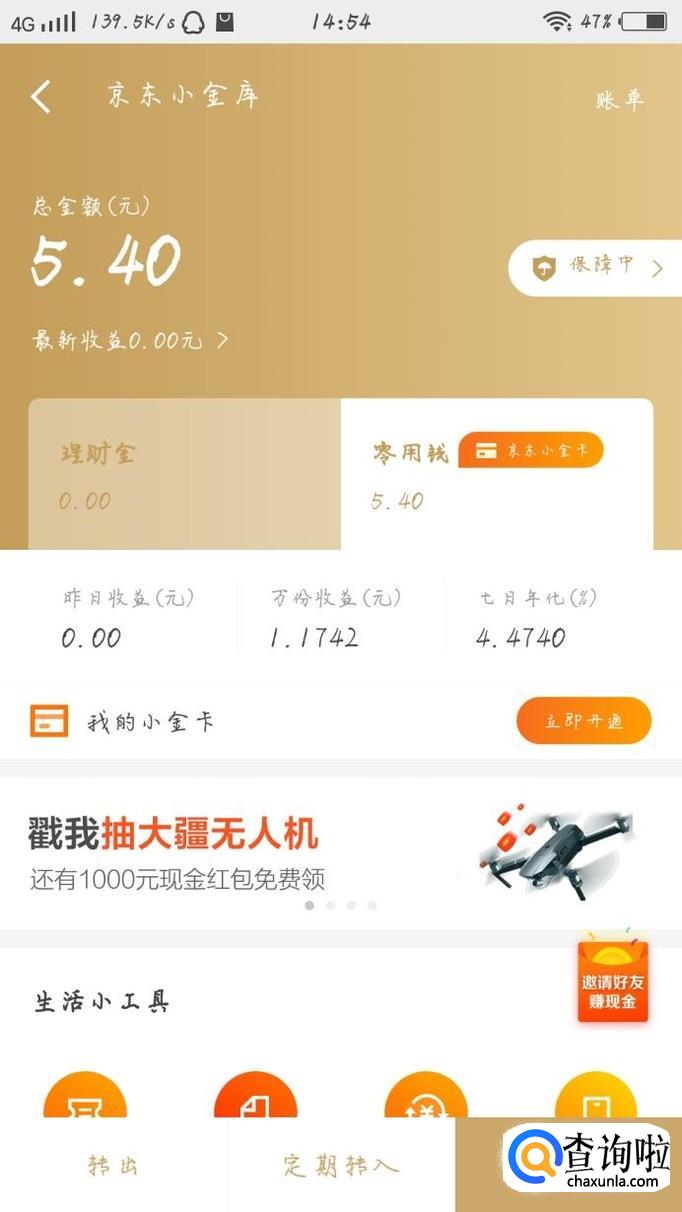
Task: Tap 转出 at the bottom
Action: (113, 1166)
